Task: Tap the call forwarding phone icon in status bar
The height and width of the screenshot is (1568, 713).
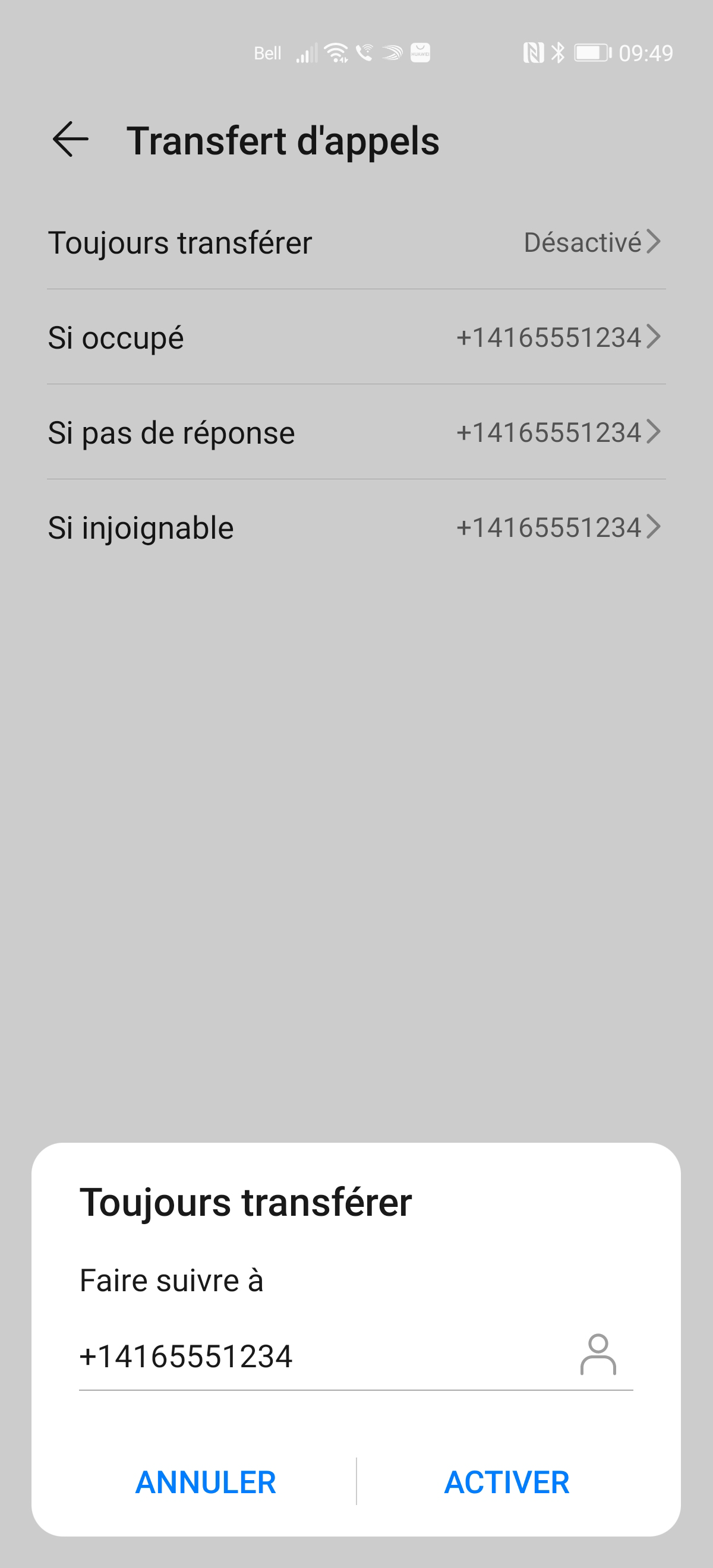Action: [365, 53]
